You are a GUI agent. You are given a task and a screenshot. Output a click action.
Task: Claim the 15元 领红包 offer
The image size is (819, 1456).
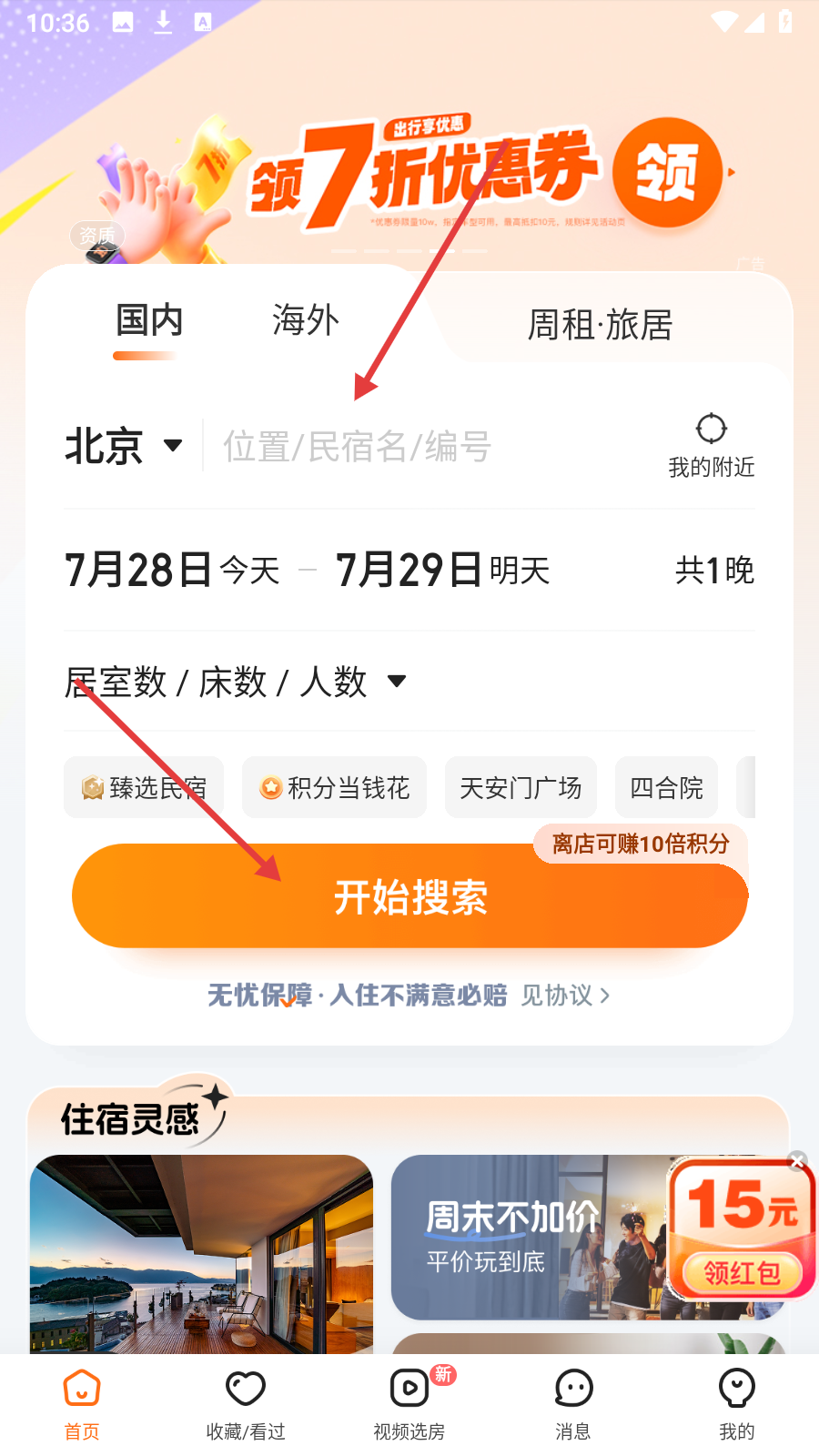742,1271
